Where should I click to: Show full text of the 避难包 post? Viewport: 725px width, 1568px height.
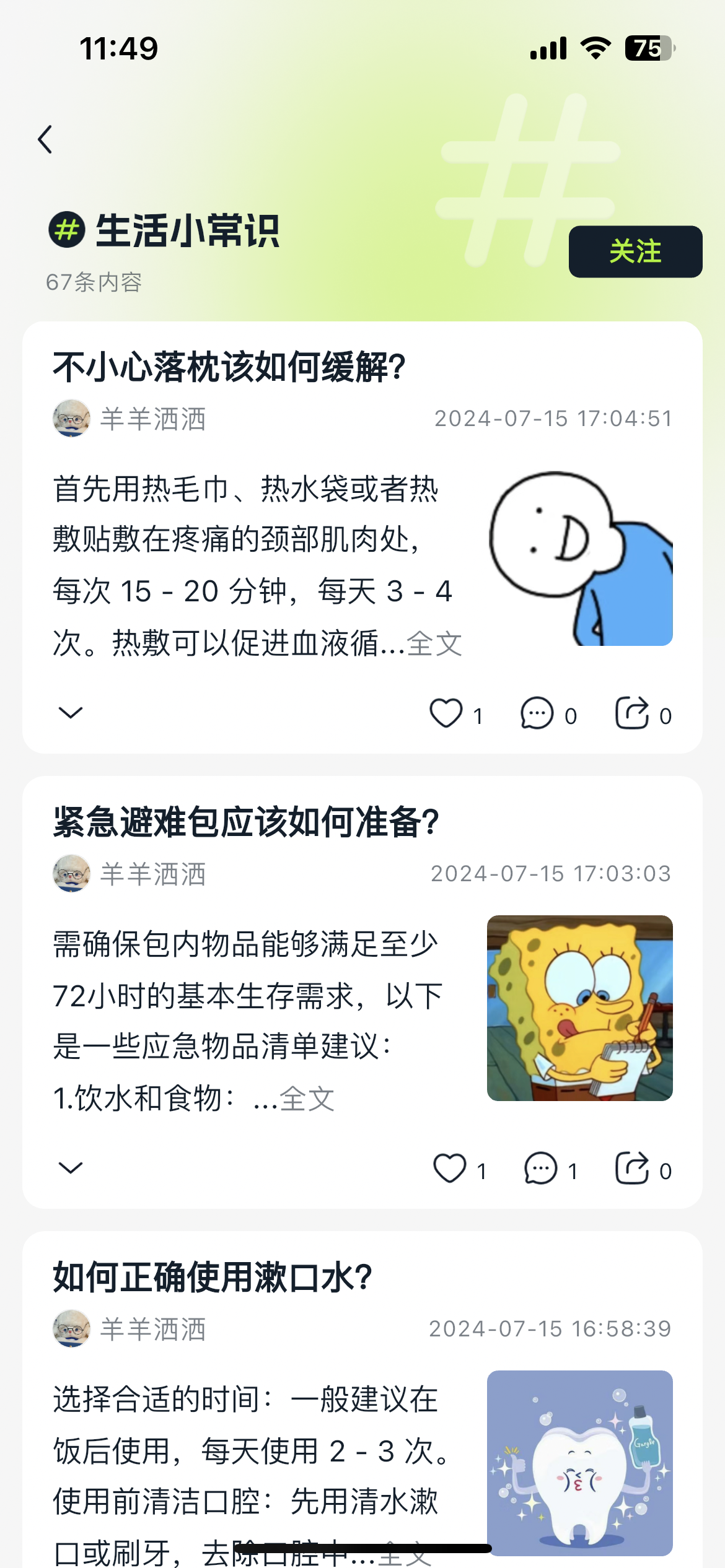point(307,1099)
